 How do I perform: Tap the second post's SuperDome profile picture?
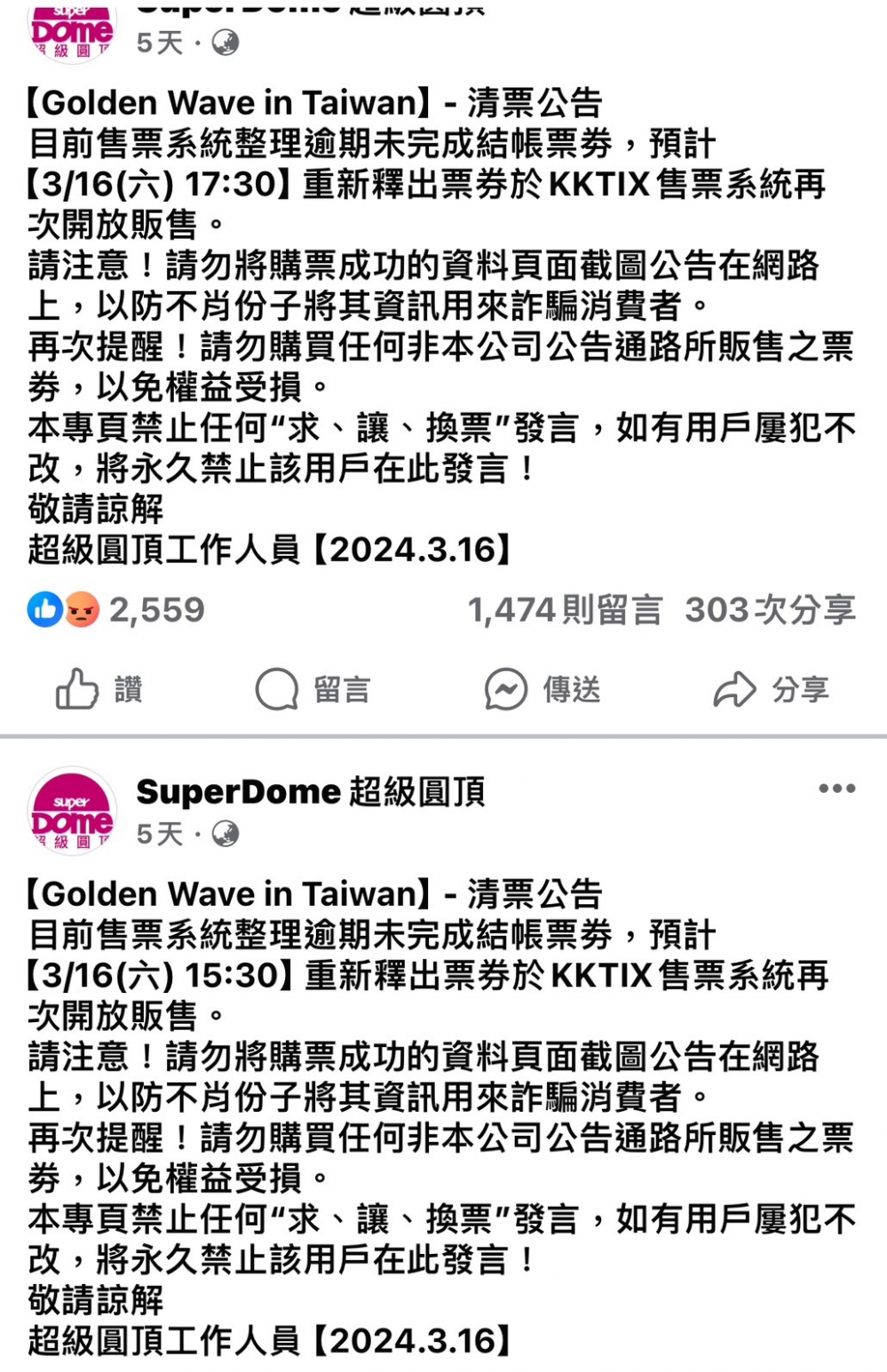point(72,811)
